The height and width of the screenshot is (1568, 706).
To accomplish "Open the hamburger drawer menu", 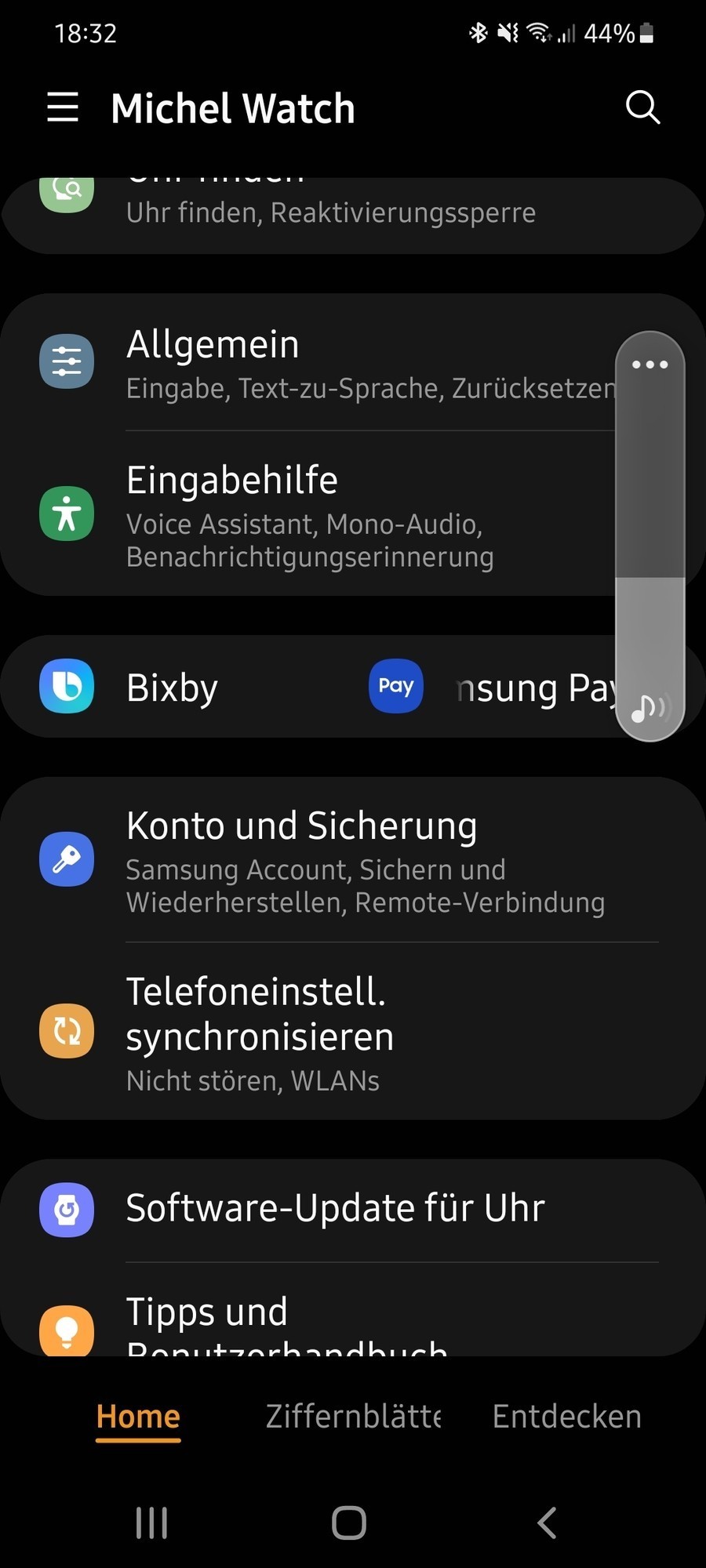I will [63, 107].
